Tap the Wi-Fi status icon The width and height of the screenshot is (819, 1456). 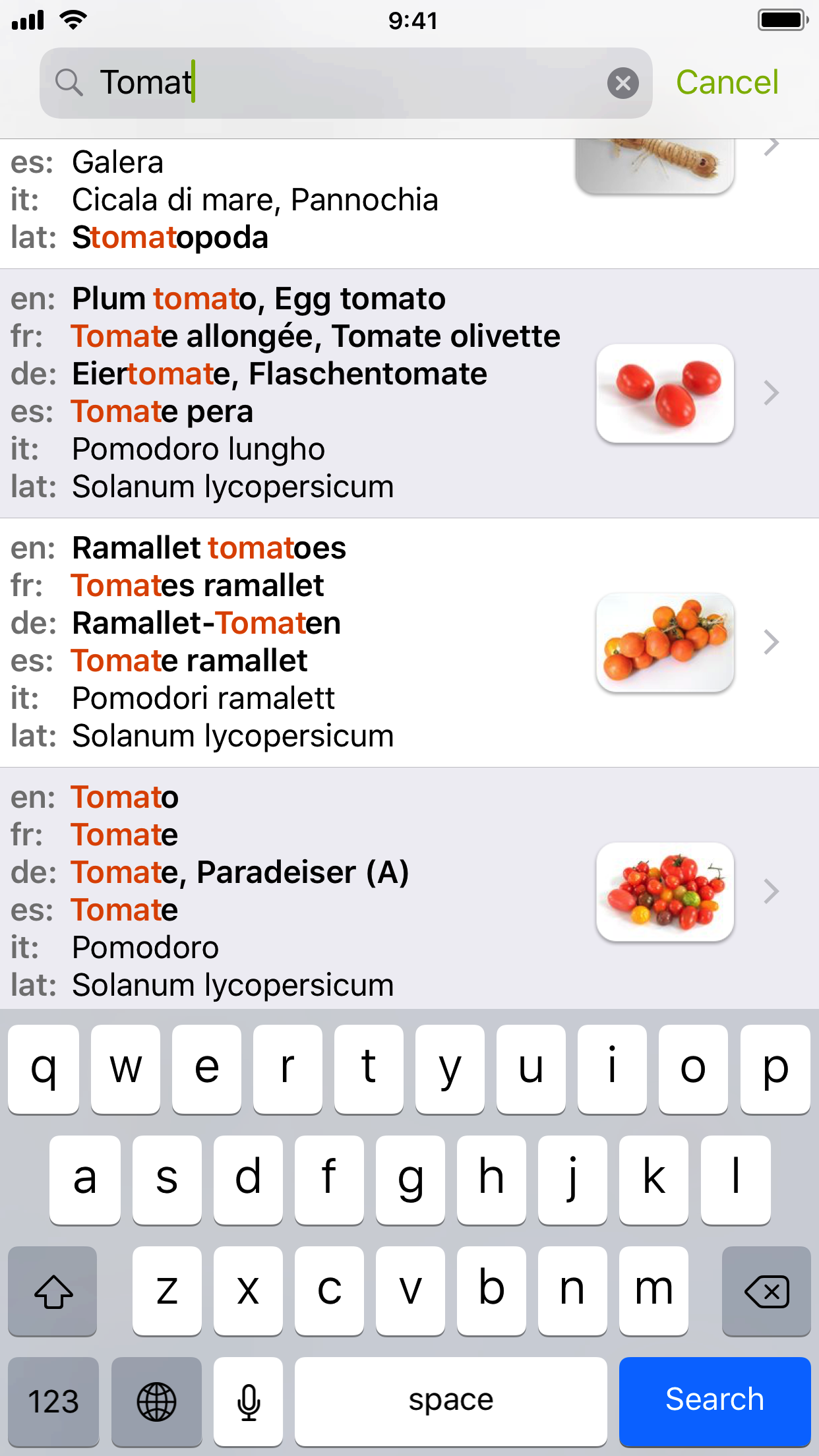[74, 20]
